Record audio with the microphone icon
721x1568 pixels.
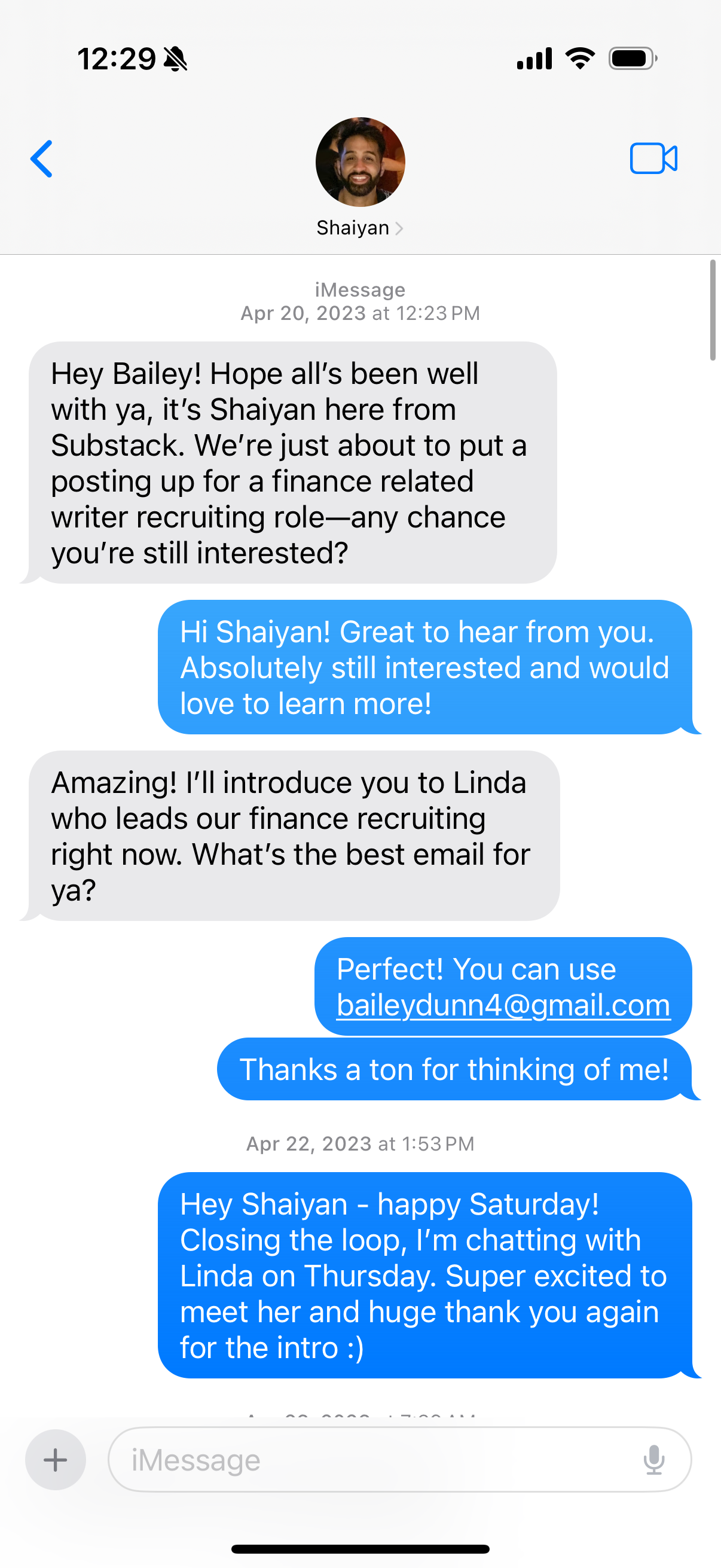pos(653,1459)
